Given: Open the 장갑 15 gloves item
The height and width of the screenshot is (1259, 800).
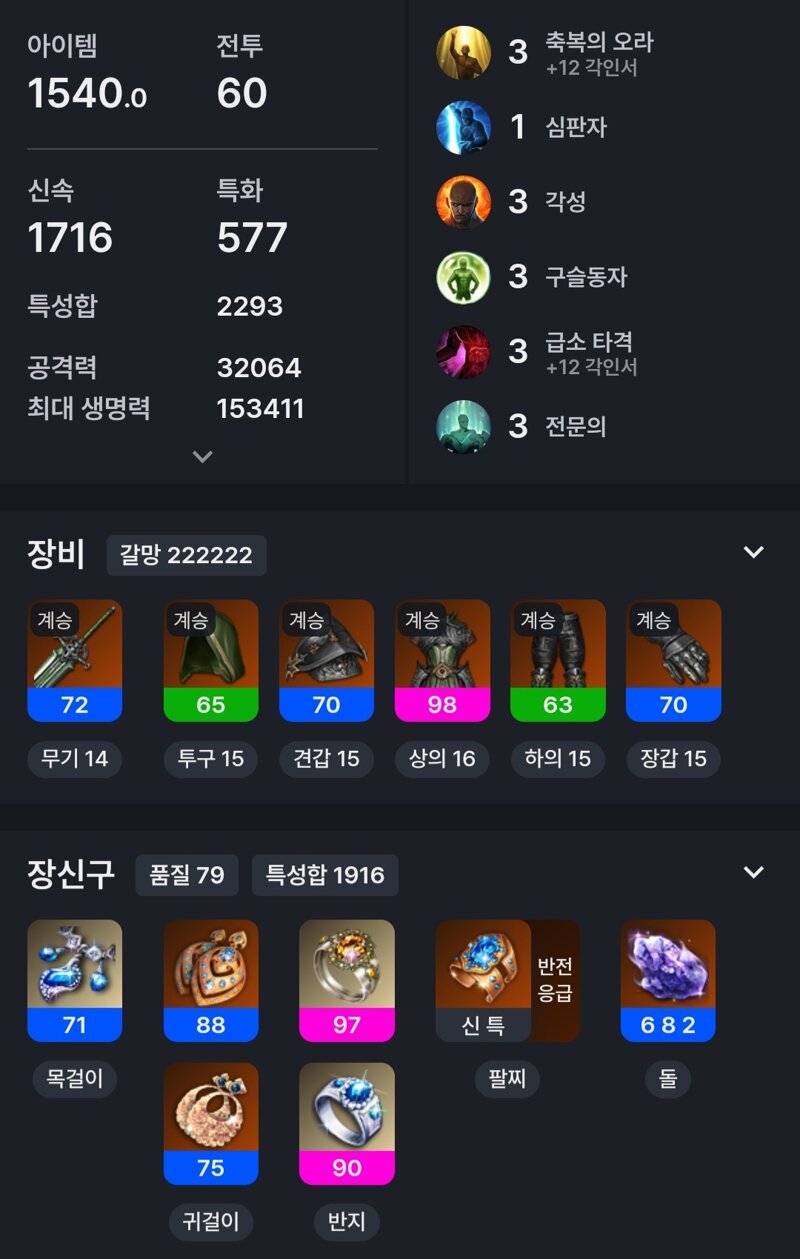Looking at the screenshot, I should [x=673, y=660].
